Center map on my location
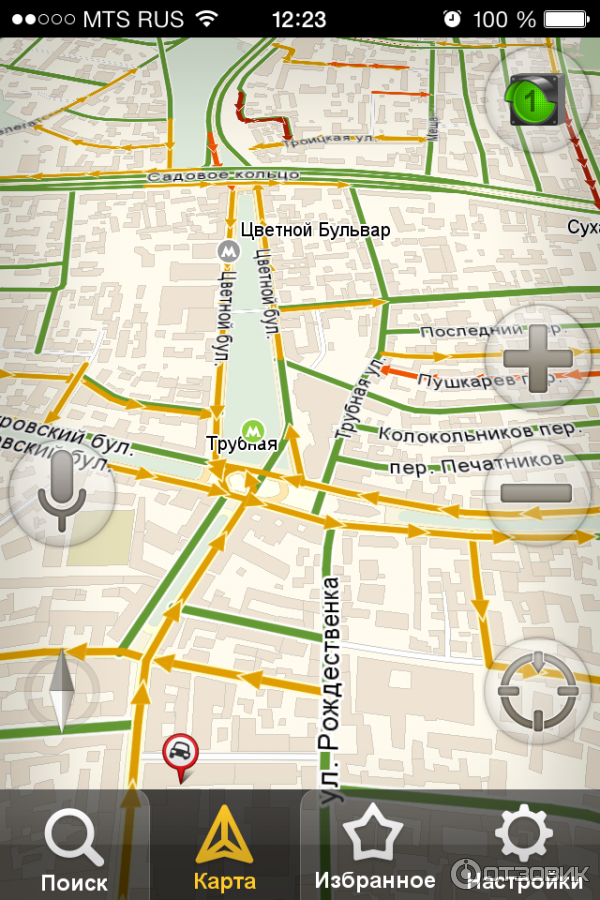This screenshot has width=600, height=900. (538, 691)
